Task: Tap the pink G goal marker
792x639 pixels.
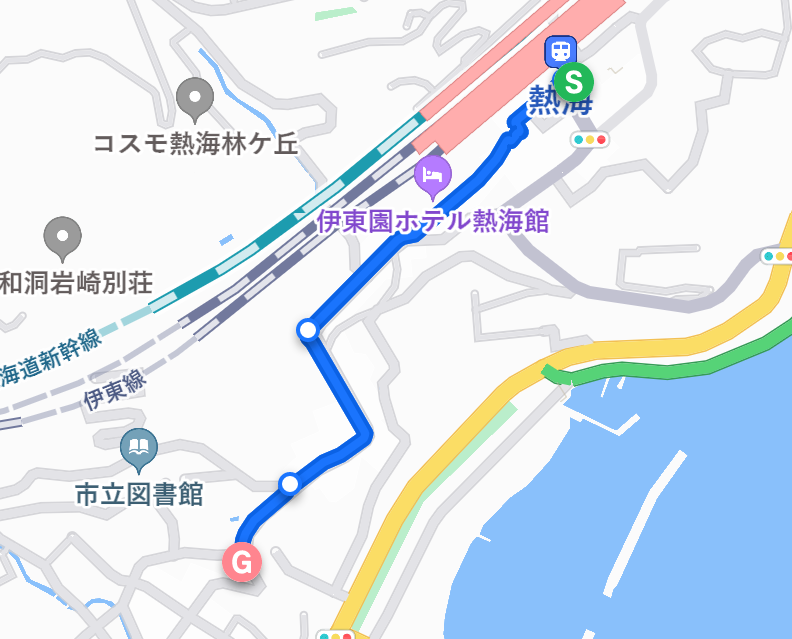Action: (x=241, y=562)
